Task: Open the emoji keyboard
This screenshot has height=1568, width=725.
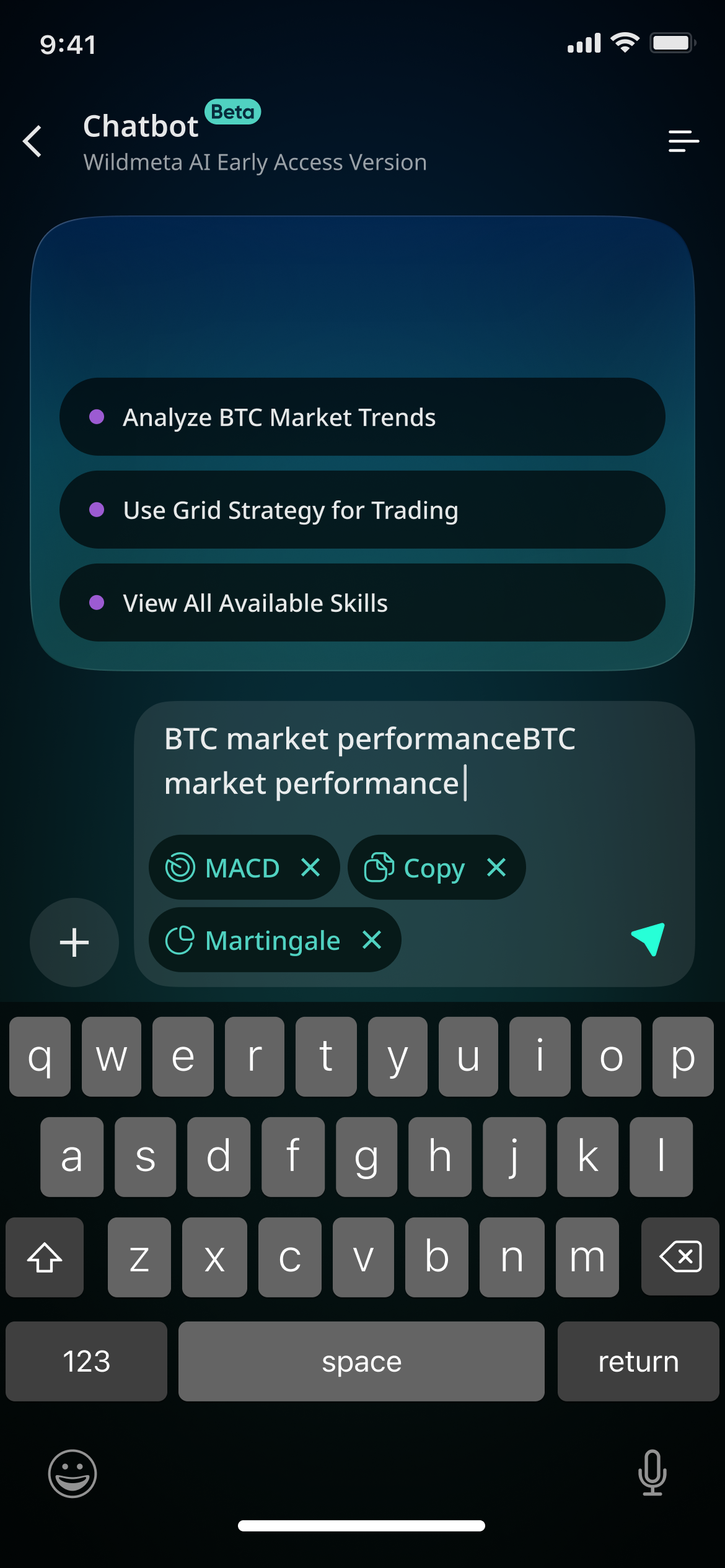Action: (x=72, y=1474)
